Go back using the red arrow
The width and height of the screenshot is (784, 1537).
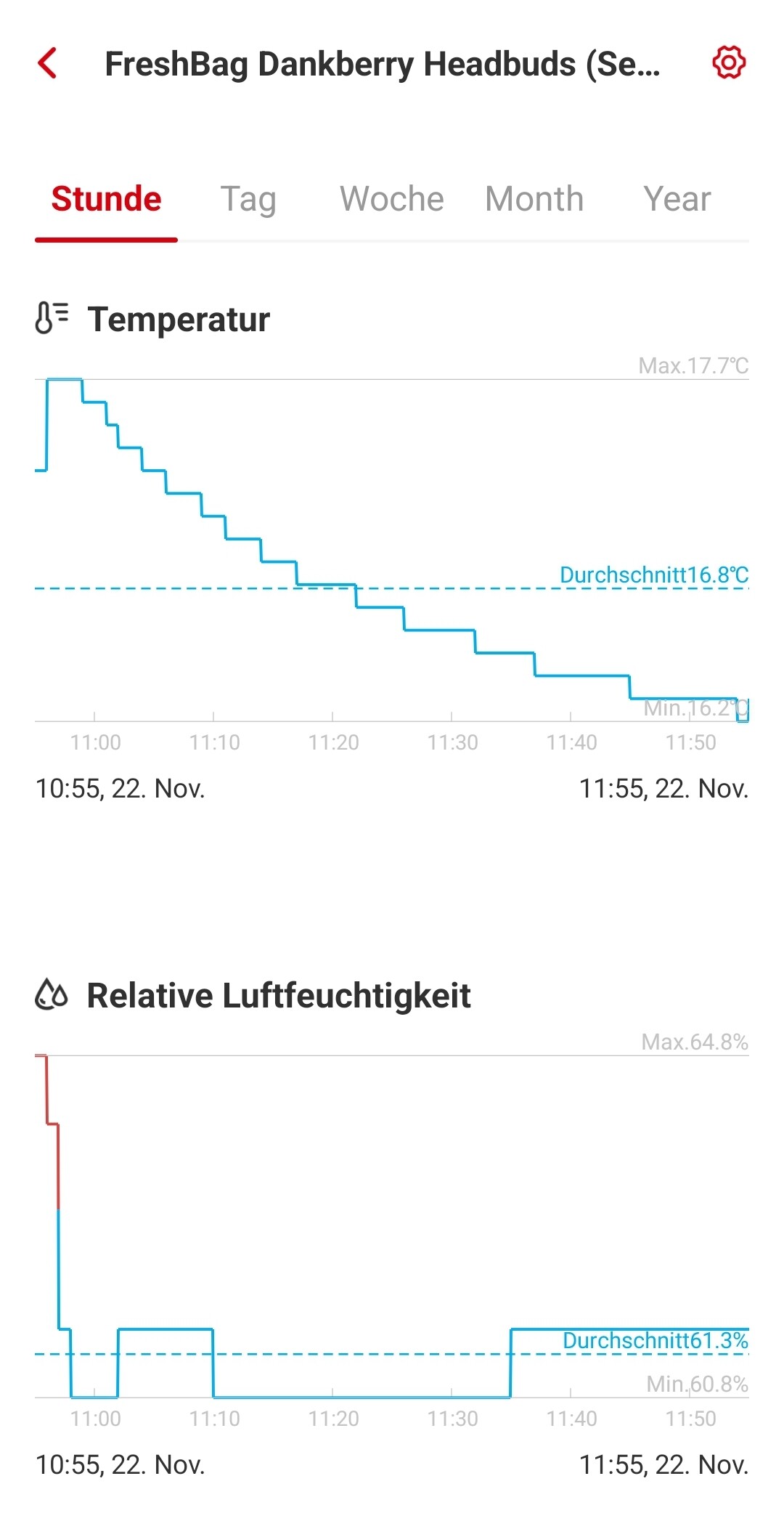(x=48, y=63)
